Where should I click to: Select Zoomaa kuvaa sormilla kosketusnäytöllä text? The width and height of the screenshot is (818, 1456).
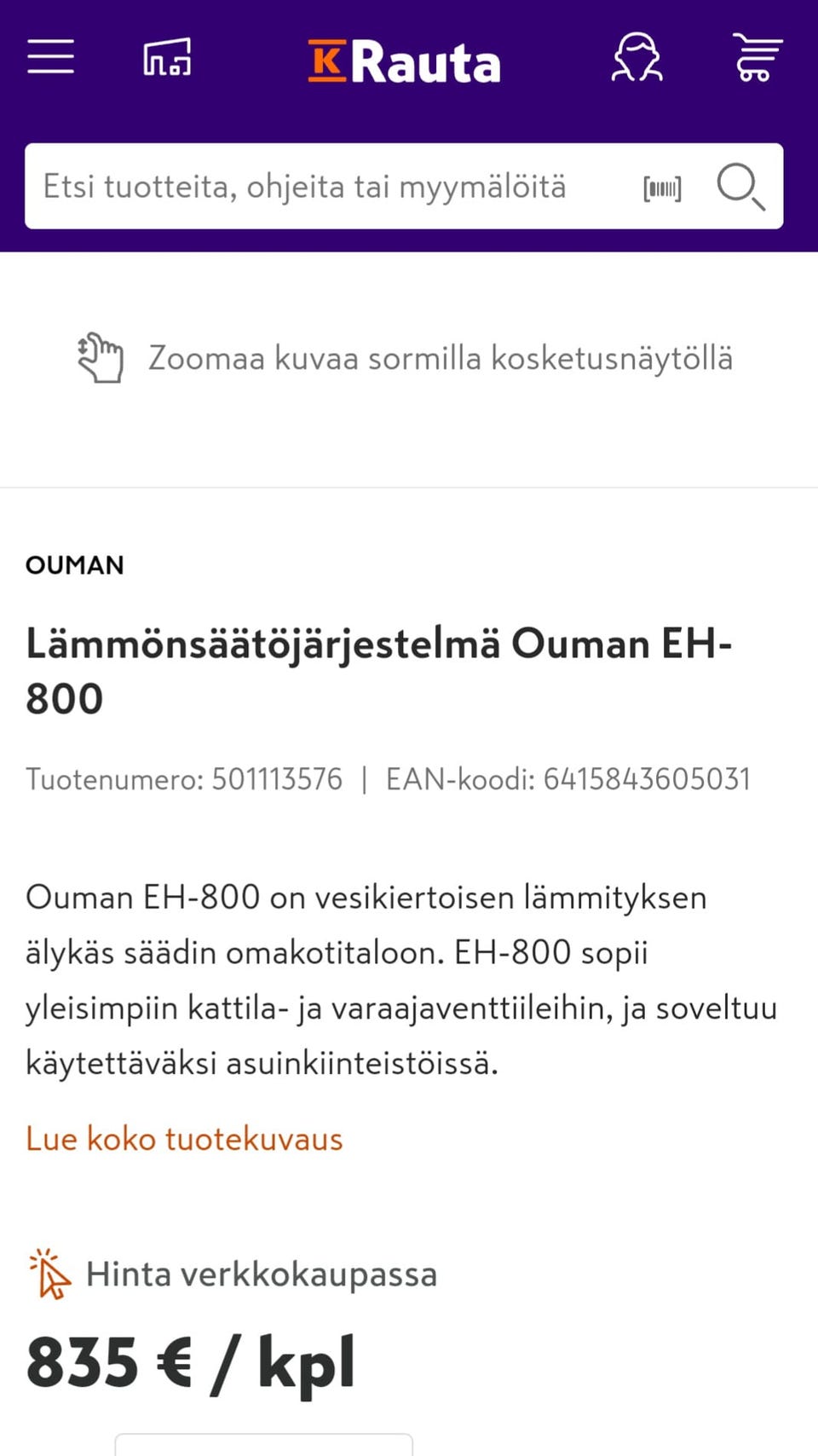[440, 358]
